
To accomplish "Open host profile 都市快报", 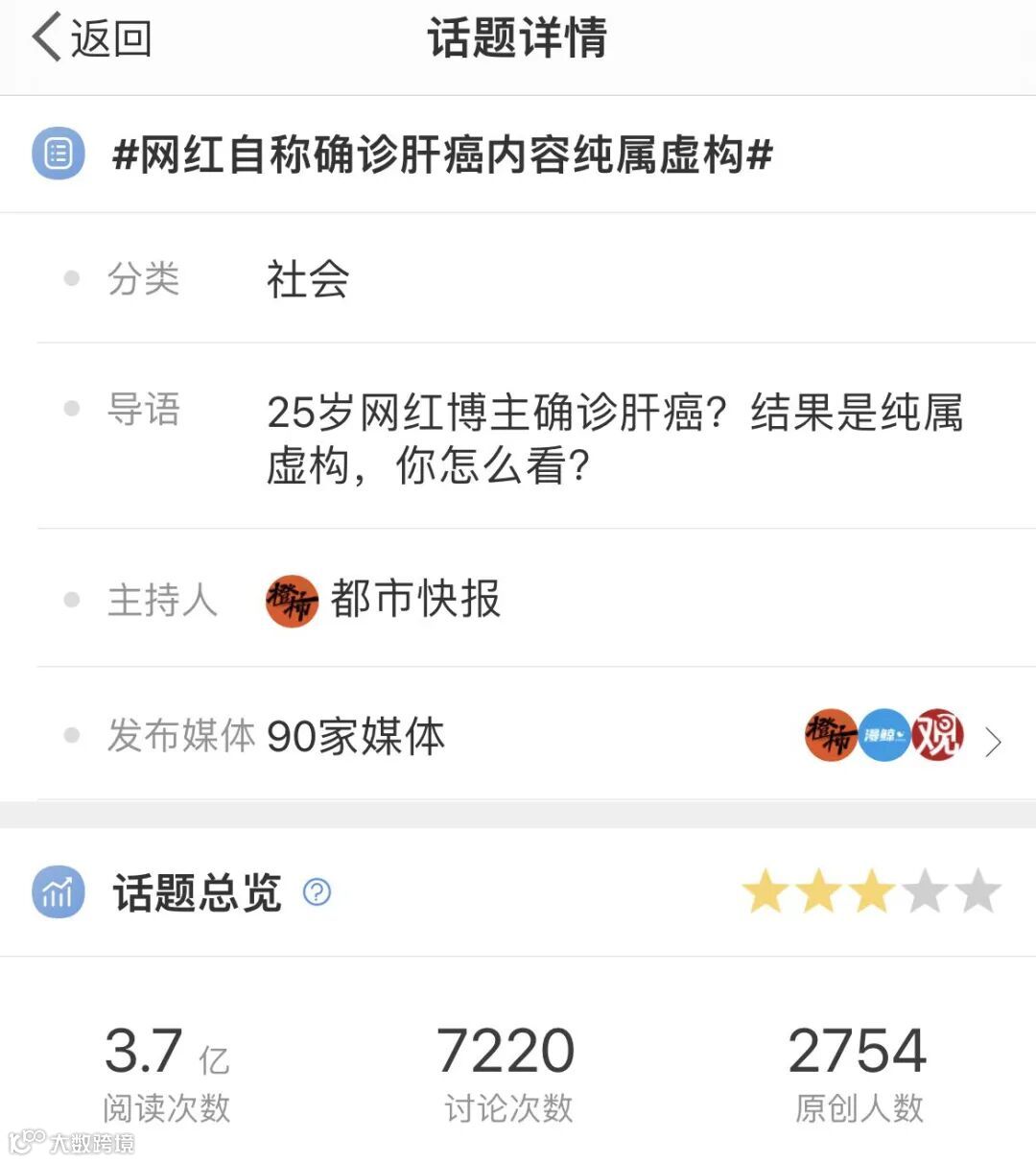I will (383, 600).
